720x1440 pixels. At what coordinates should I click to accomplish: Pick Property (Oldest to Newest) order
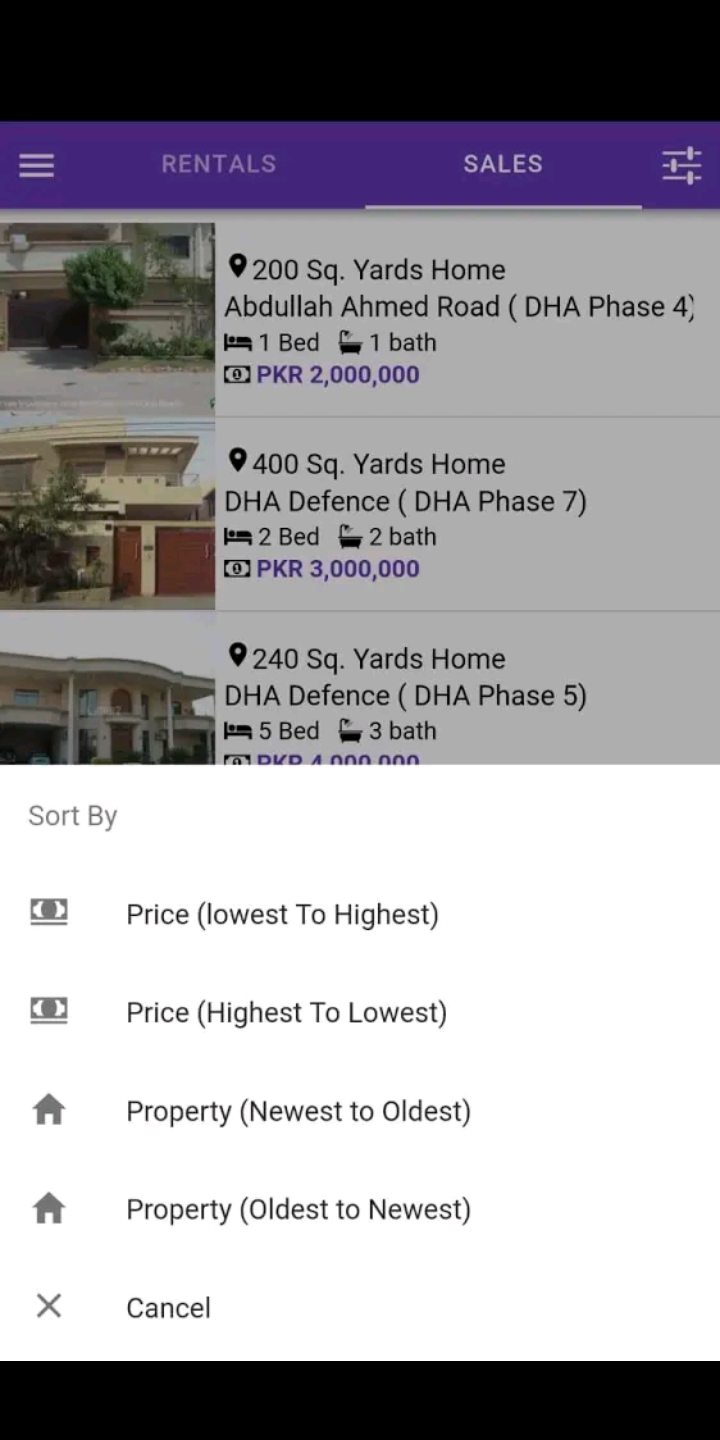click(298, 1209)
